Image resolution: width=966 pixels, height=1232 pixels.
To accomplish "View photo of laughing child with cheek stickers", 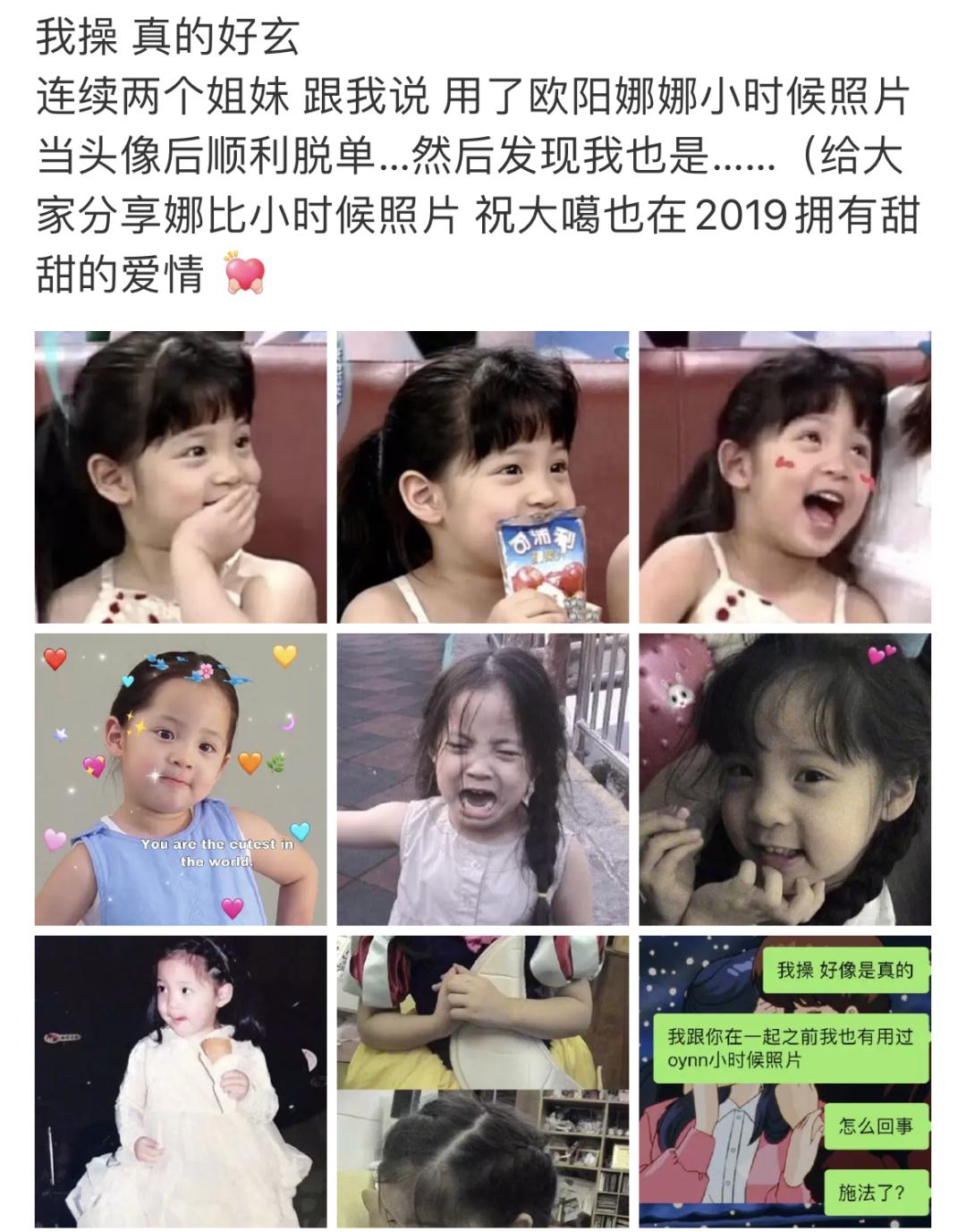I will [x=784, y=477].
